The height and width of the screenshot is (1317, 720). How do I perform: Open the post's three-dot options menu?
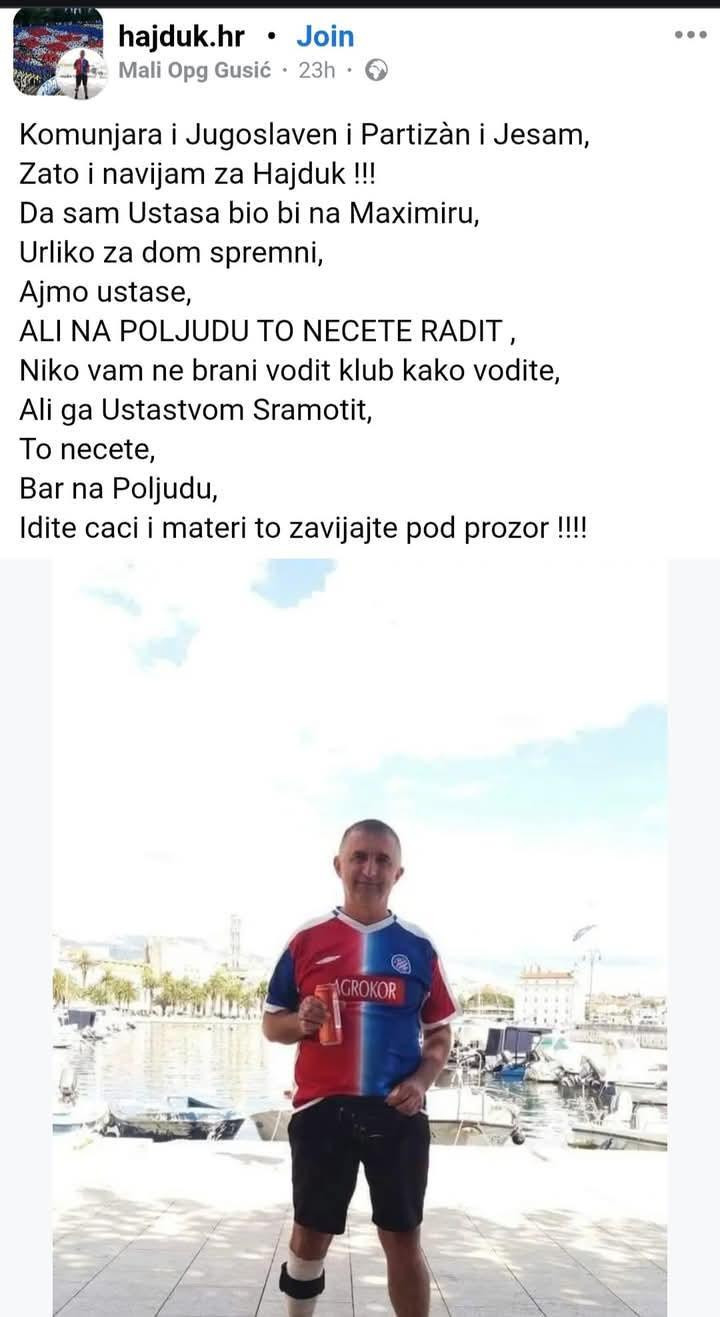point(690,35)
